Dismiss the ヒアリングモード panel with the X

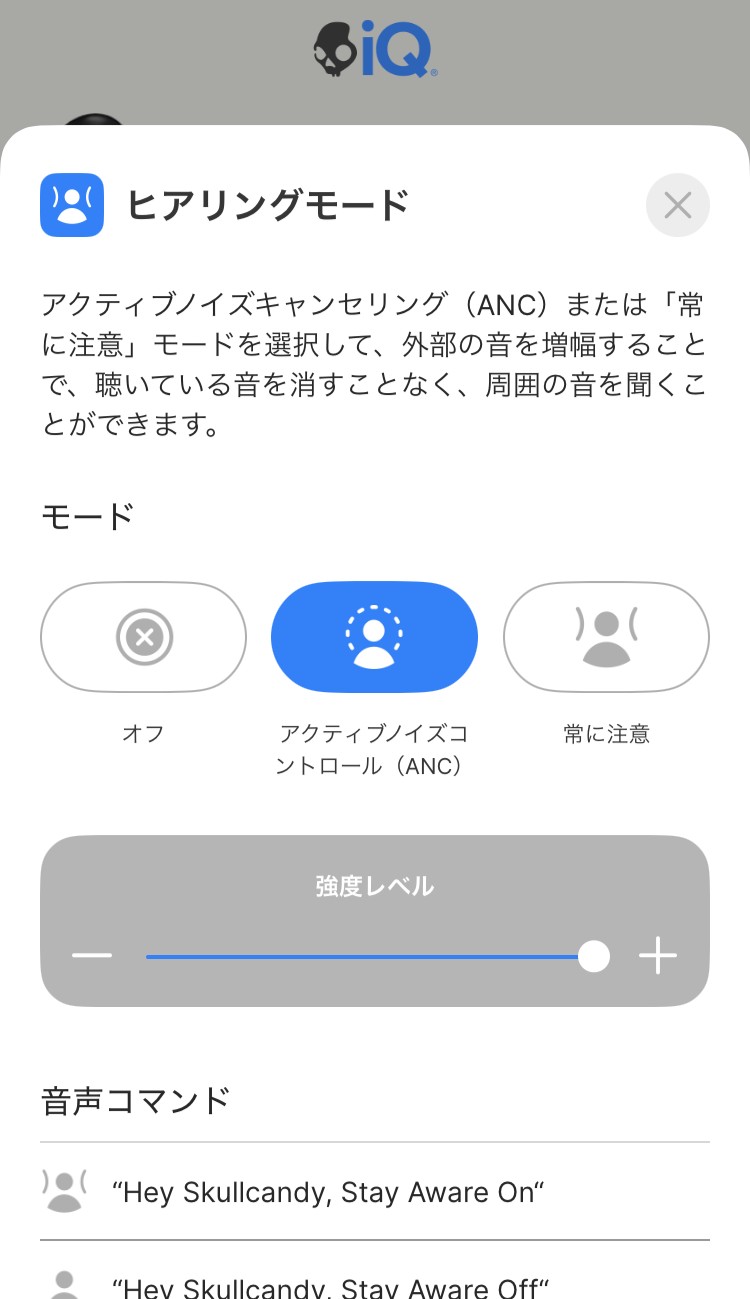(x=678, y=204)
